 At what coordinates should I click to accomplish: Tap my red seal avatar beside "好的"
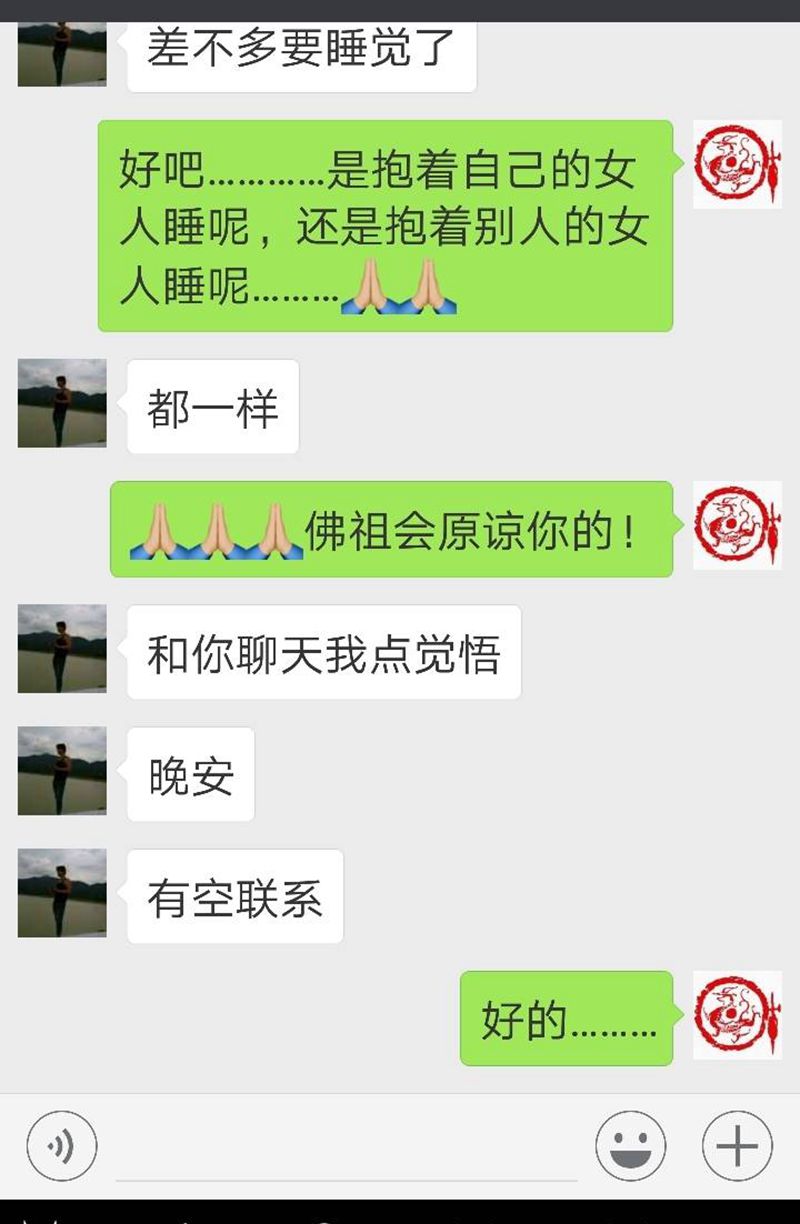click(x=737, y=1015)
